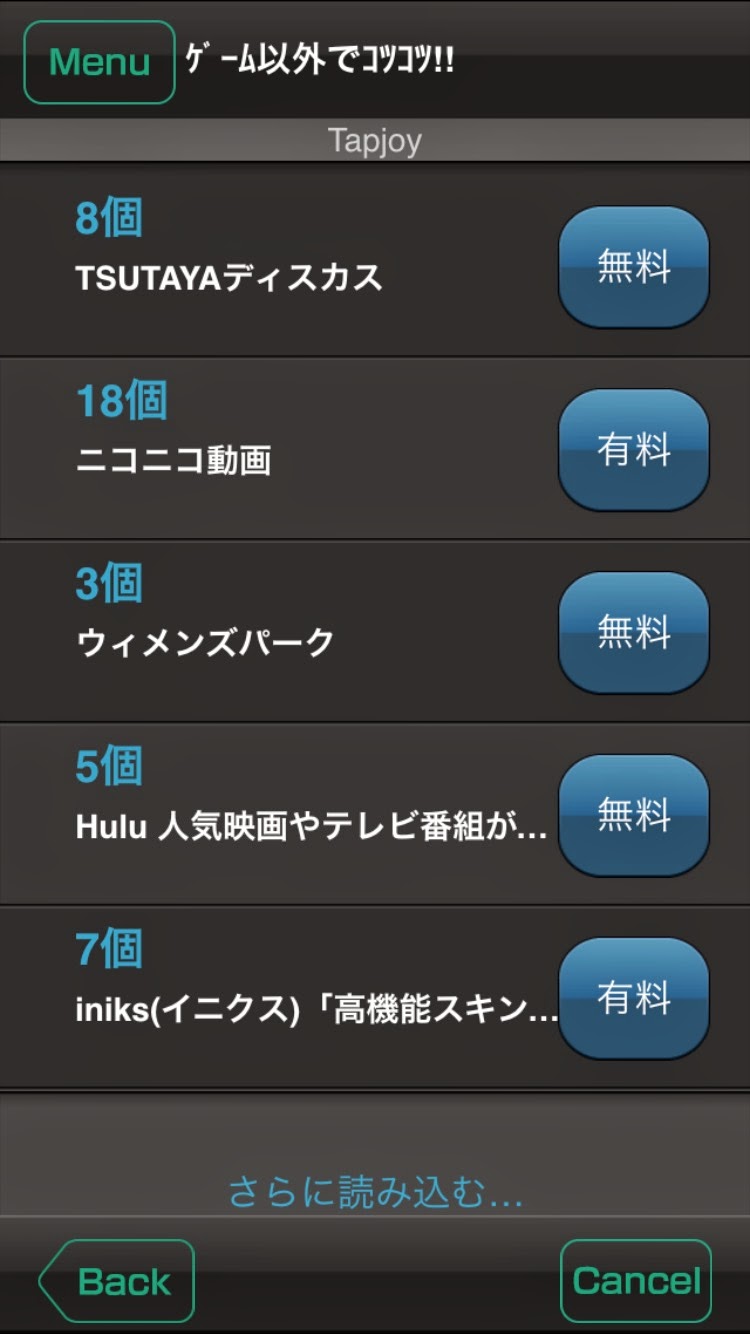The width and height of the screenshot is (750, 1334).
Task: Open the Menu button
Action: tap(99, 62)
